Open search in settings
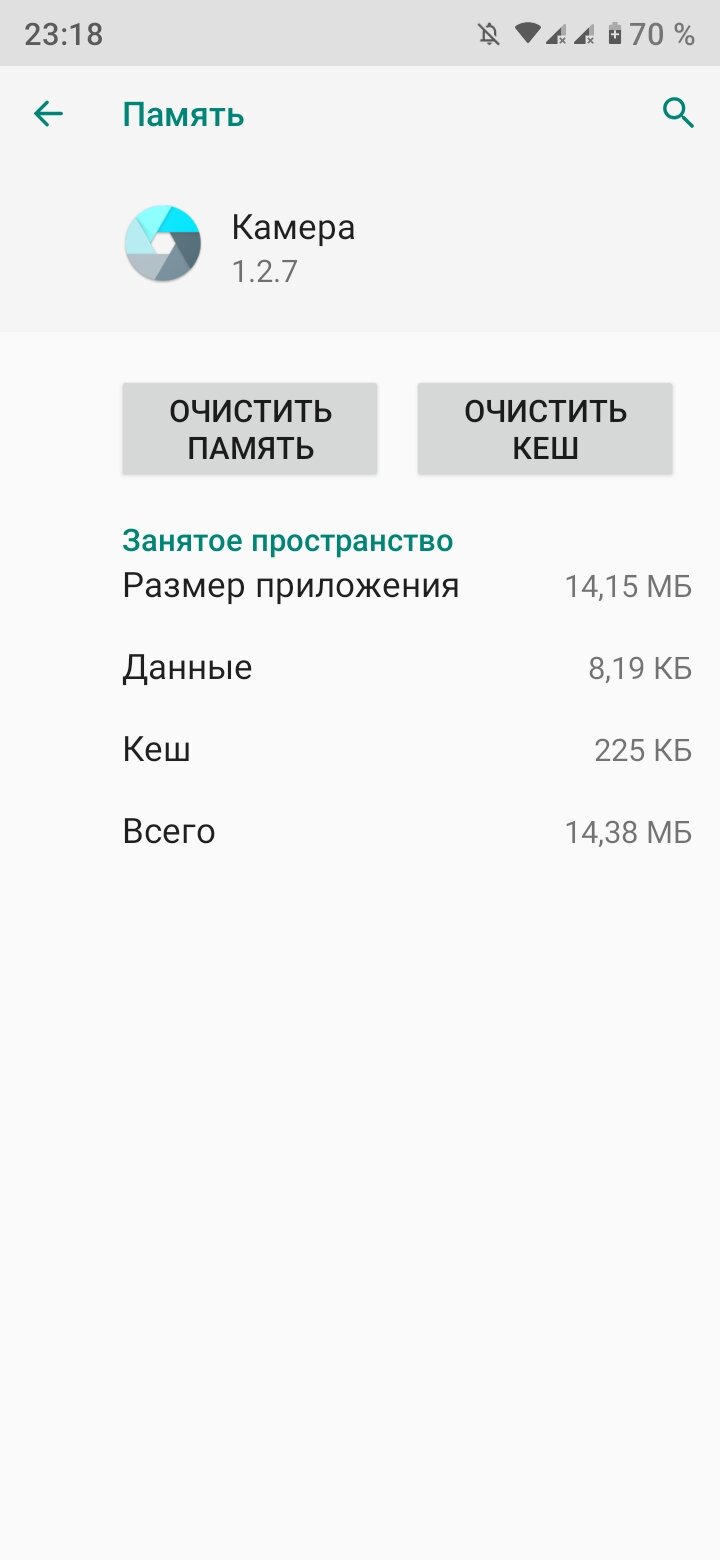 678,114
